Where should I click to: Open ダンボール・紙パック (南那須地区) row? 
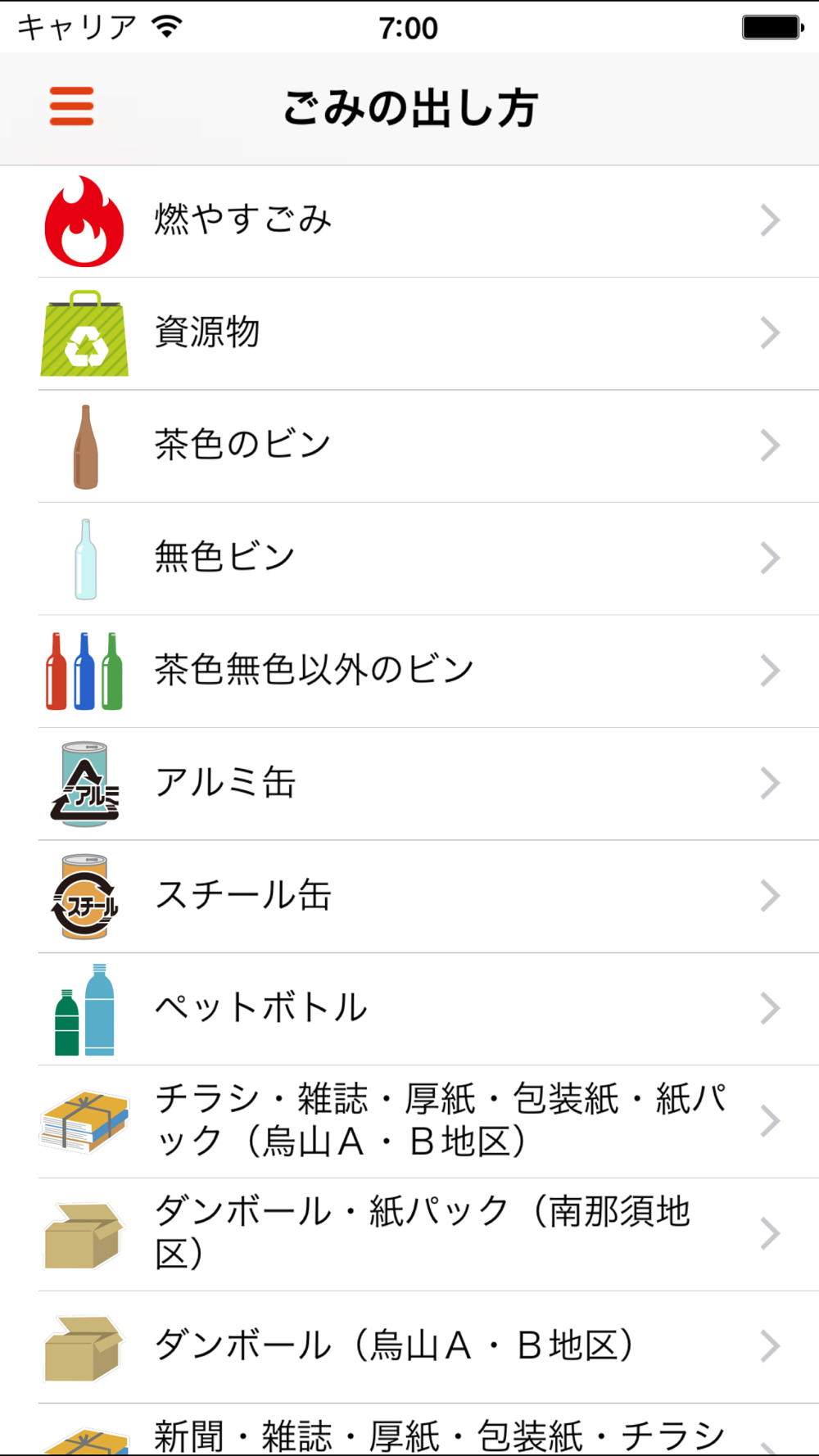tap(409, 1235)
